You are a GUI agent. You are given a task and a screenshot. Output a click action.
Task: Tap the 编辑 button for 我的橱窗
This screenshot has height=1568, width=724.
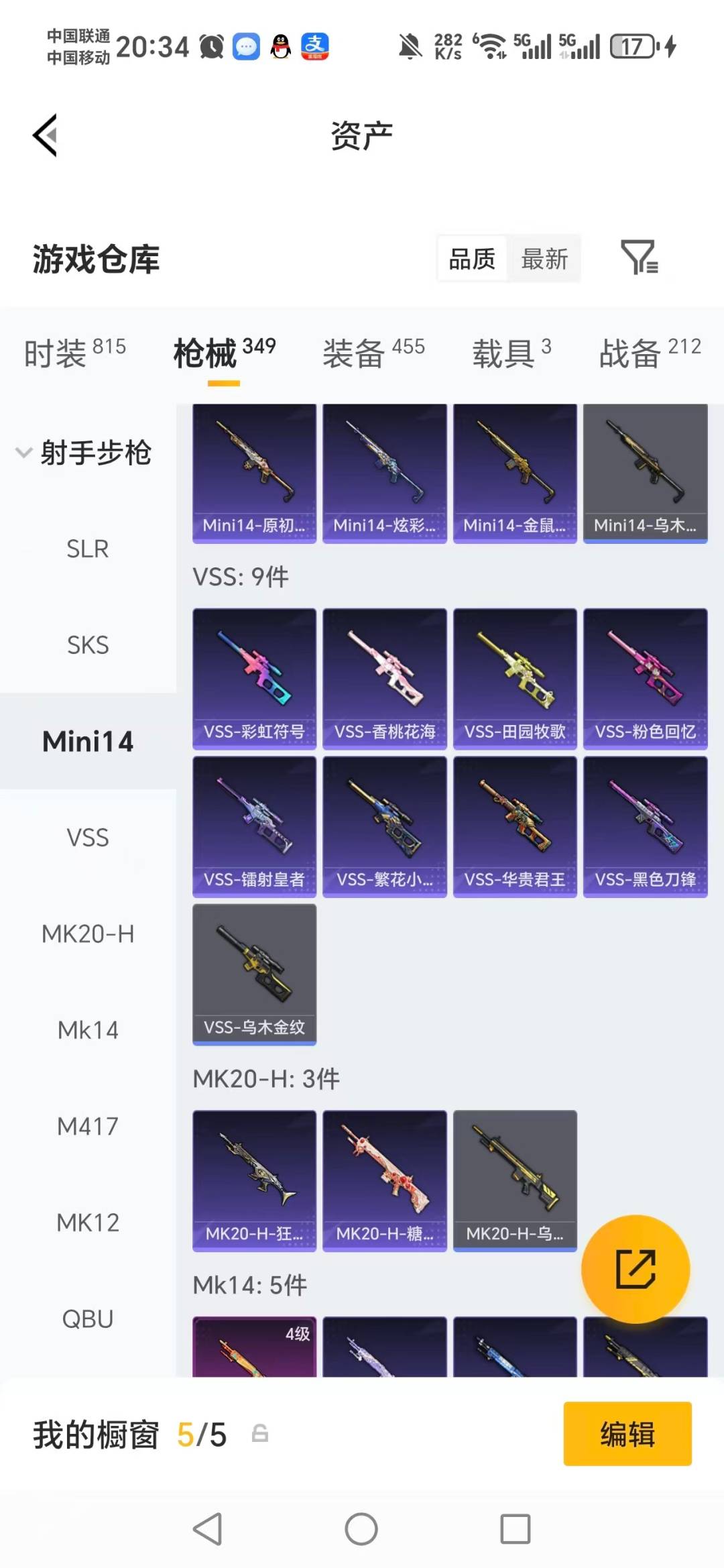(627, 1434)
